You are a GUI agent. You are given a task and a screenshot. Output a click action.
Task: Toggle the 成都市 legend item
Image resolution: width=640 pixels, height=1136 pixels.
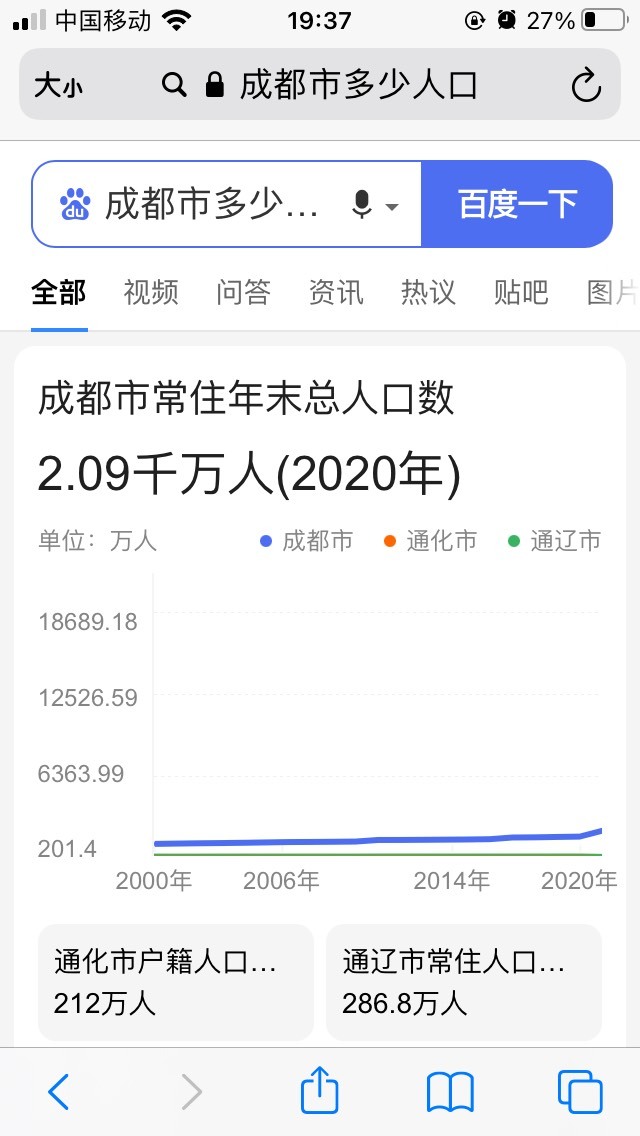pyautogui.click(x=307, y=541)
